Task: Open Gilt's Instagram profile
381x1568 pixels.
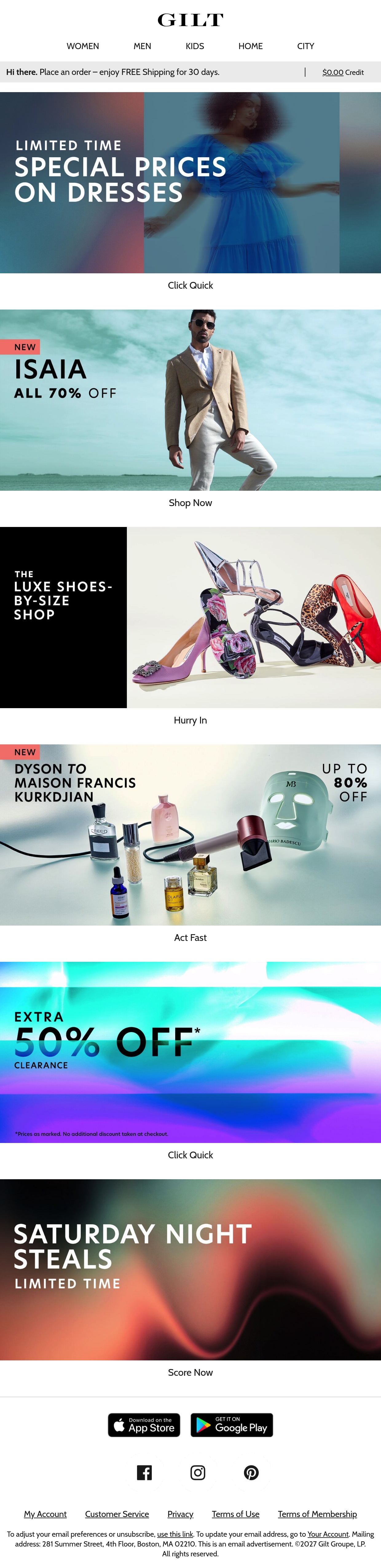Action: pyautogui.click(x=198, y=1472)
